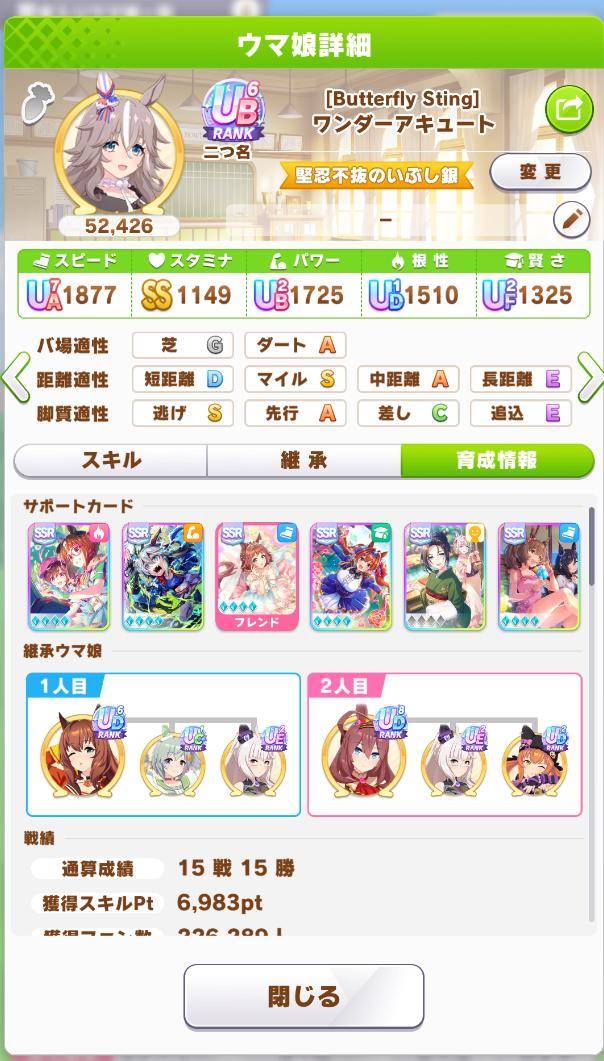This screenshot has height=1061, width=604.
Task: Open the 2人目 inheritance panel
Action: tap(444, 744)
